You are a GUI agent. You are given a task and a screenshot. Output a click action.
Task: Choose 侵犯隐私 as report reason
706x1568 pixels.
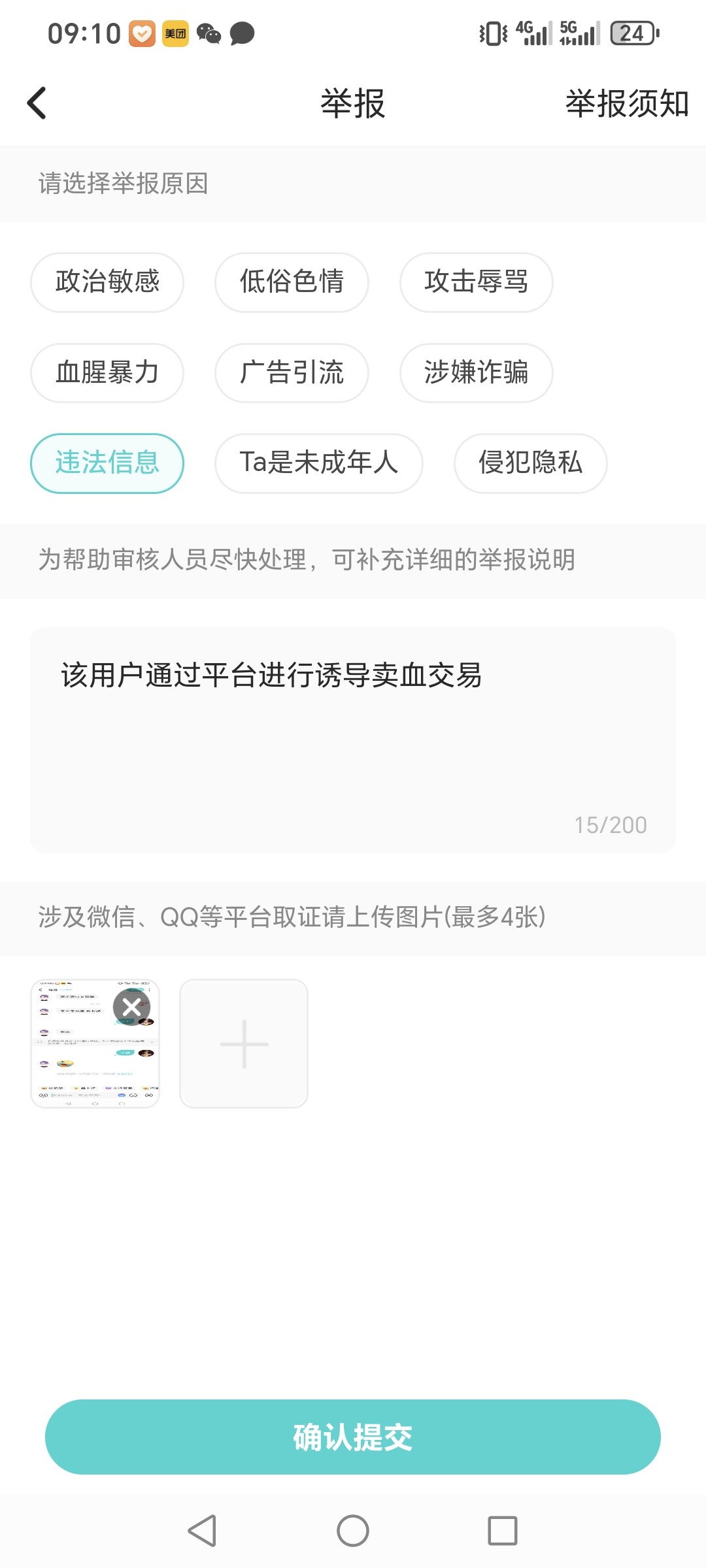tap(530, 463)
